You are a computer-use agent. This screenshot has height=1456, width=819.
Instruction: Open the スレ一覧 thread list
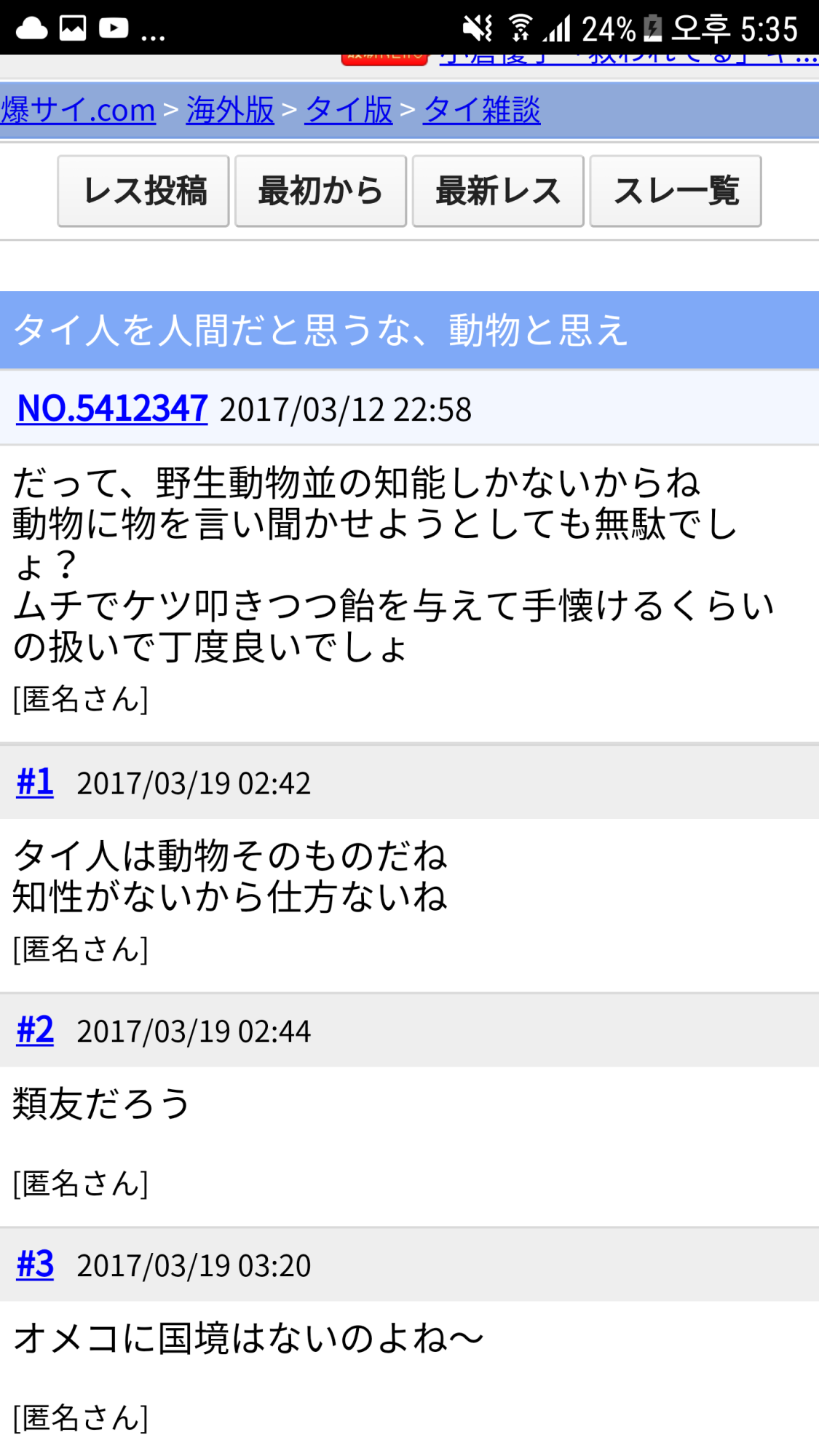(x=676, y=191)
